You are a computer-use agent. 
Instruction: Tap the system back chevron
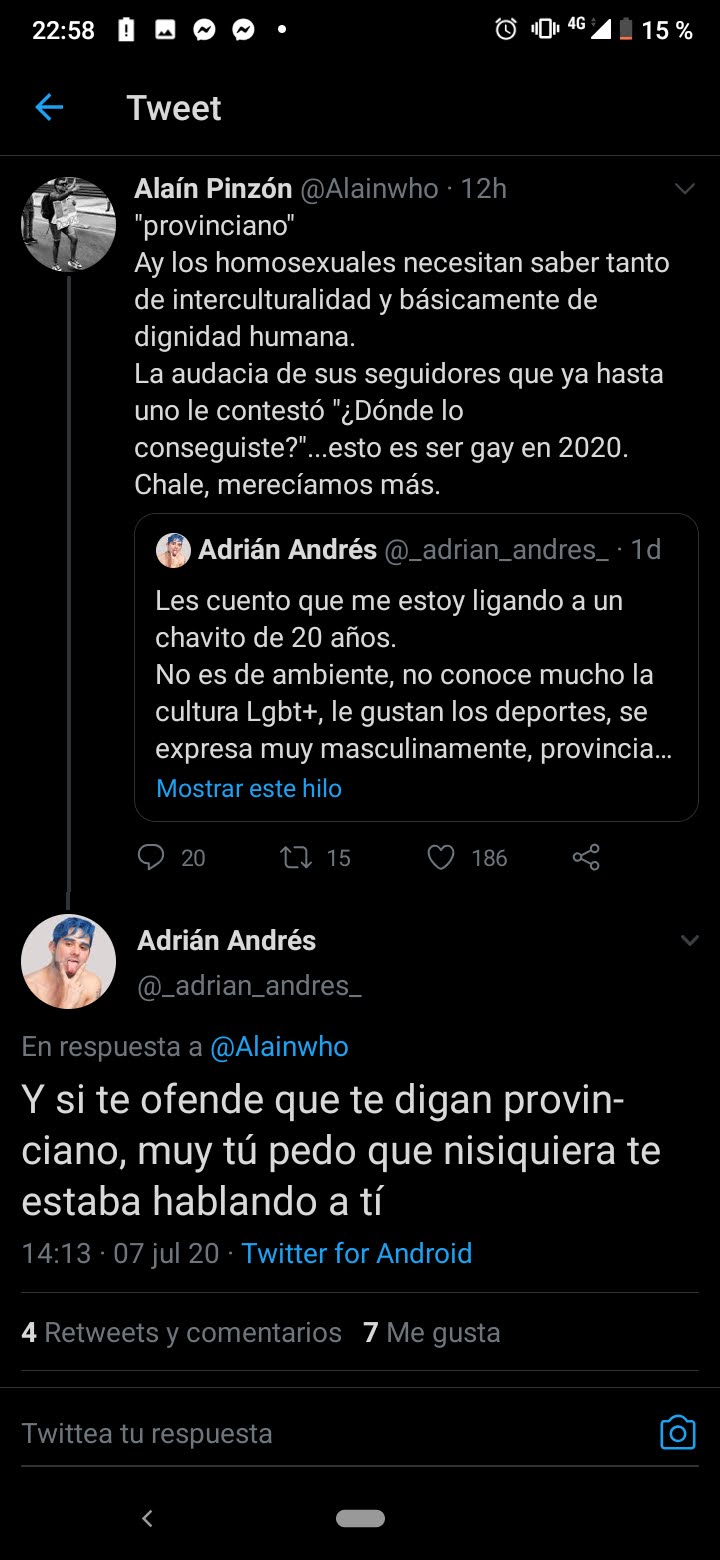[x=147, y=1518]
